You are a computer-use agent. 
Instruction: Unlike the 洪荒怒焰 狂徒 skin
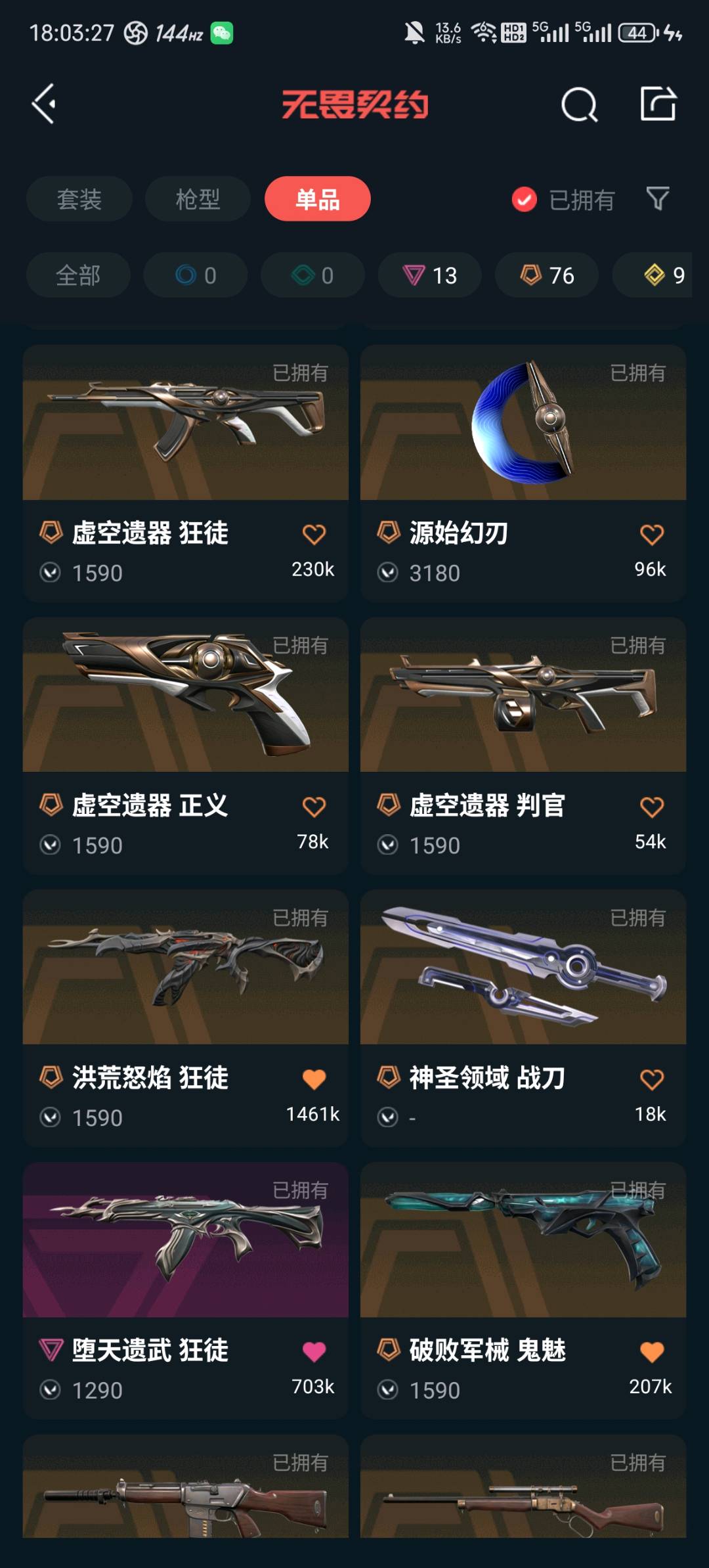tap(314, 1079)
